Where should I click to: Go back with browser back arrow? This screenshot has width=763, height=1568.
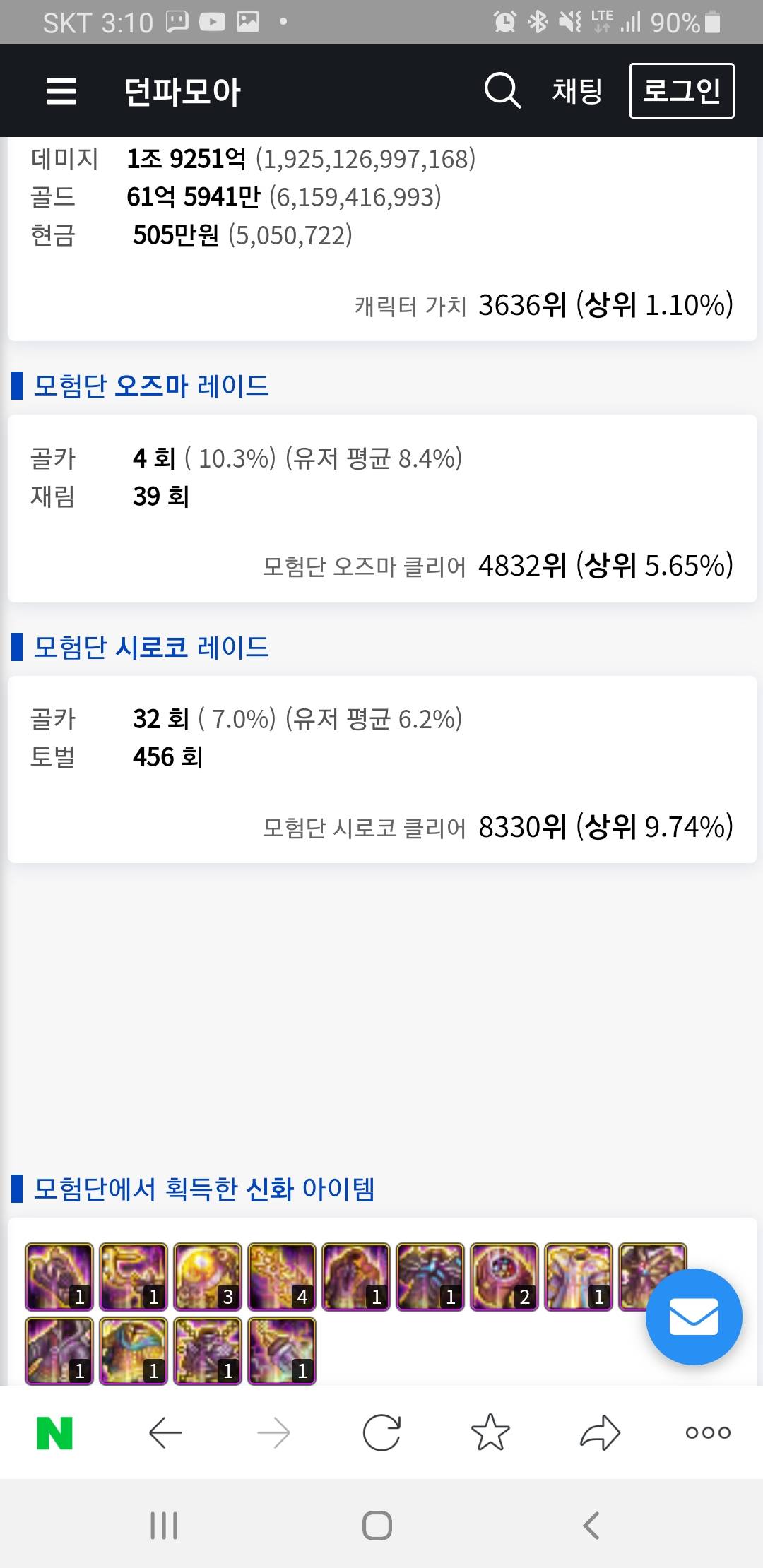[165, 1433]
